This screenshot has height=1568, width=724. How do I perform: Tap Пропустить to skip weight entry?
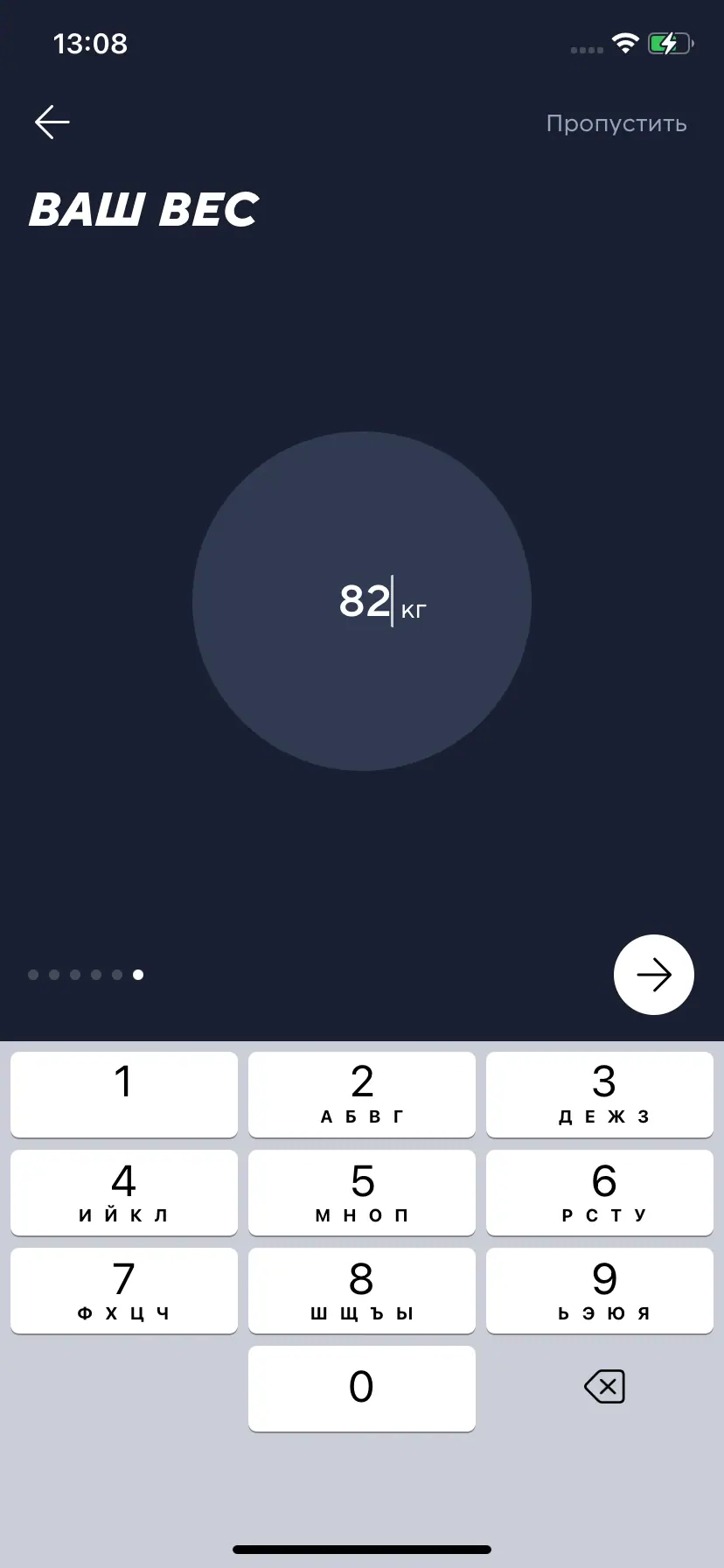coord(616,123)
